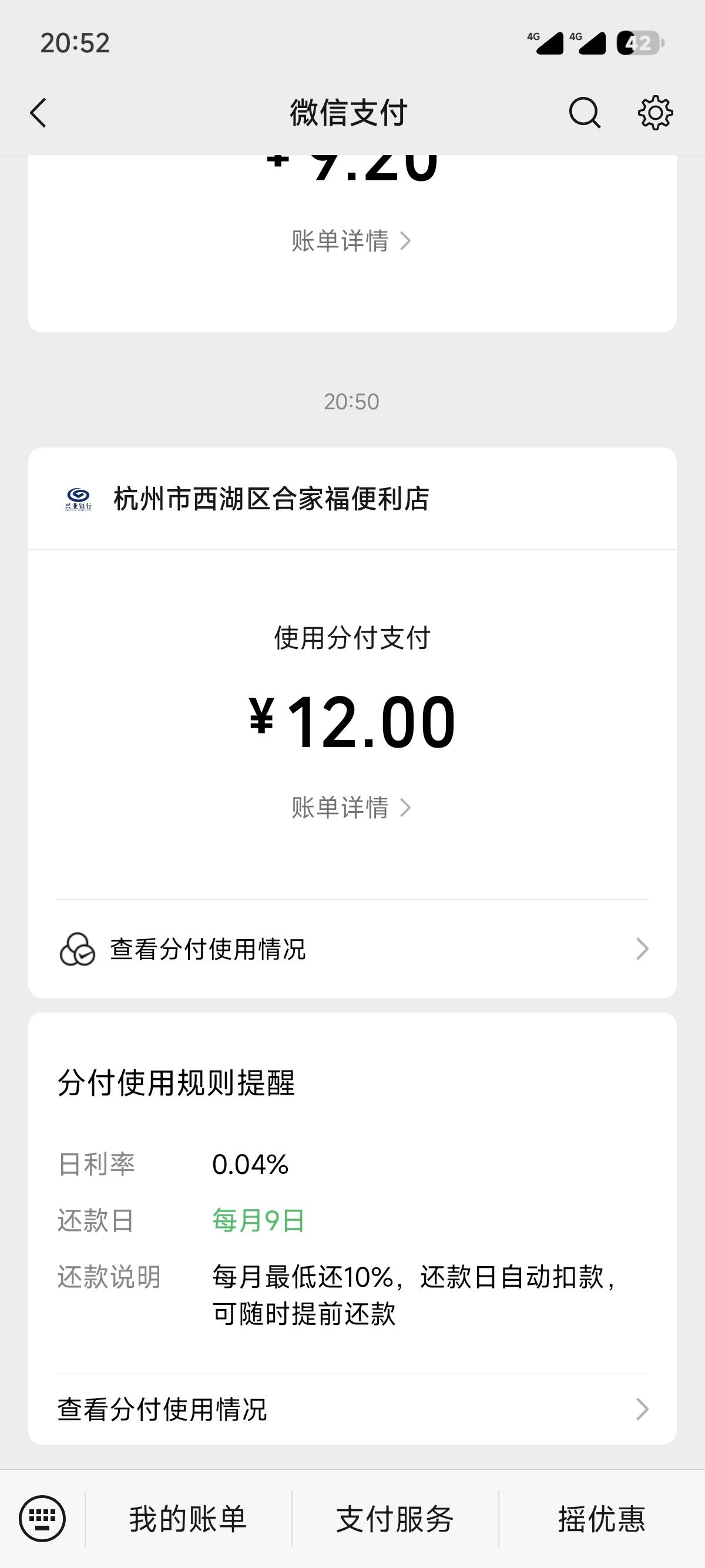Open the settings gear
705x1568 pixels.
(x=655, y=113)
